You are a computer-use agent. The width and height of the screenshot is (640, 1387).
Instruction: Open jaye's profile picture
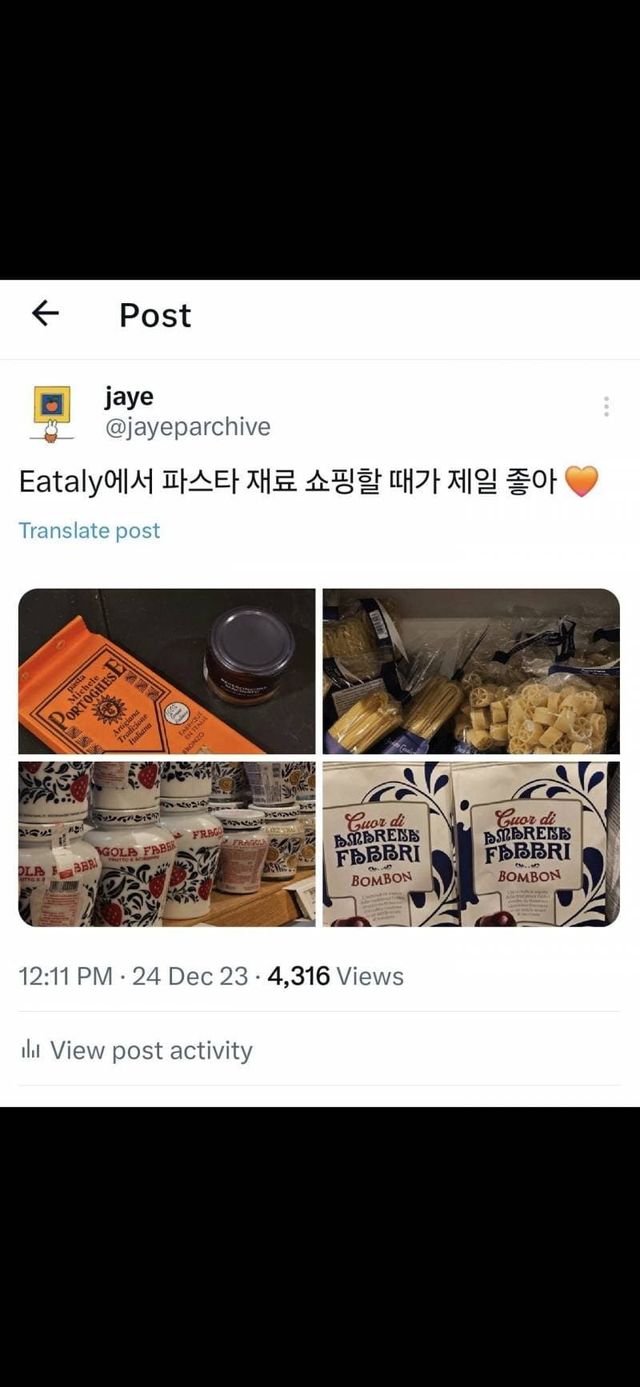pos(51,411)
